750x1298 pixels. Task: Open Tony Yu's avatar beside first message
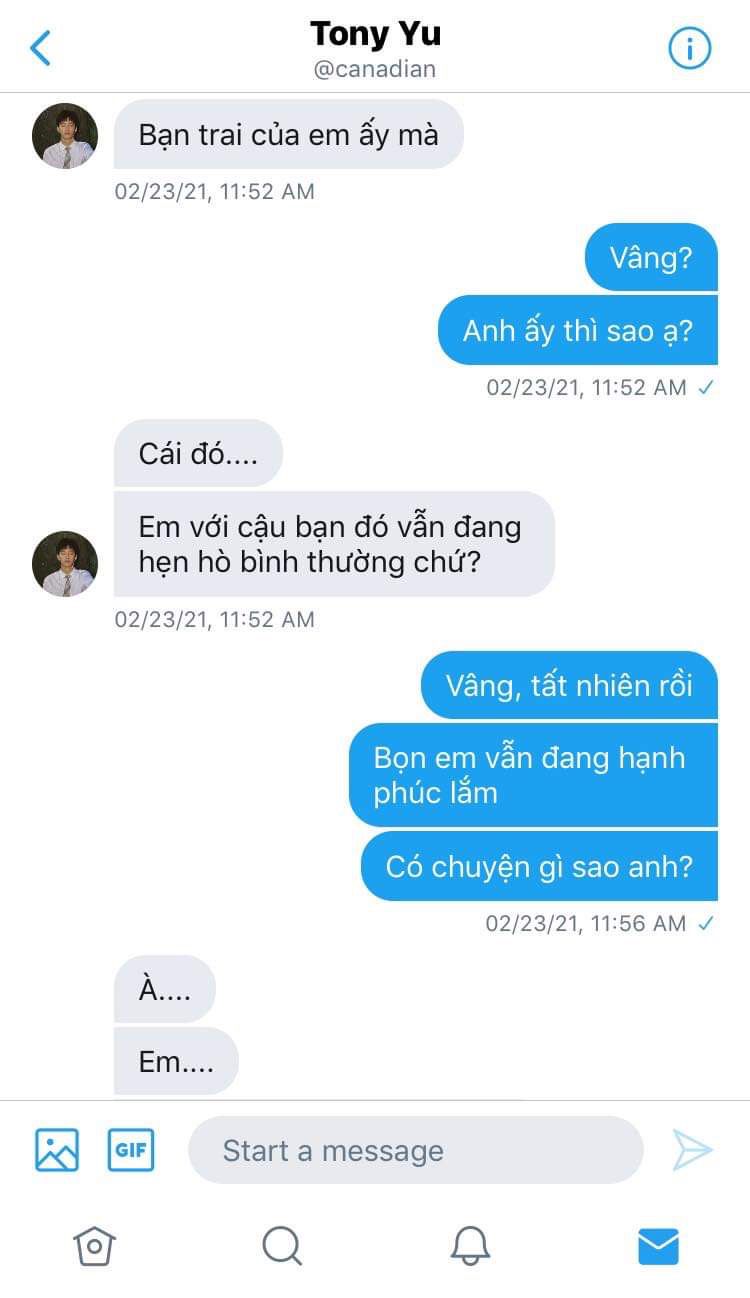tap(65, 136)
